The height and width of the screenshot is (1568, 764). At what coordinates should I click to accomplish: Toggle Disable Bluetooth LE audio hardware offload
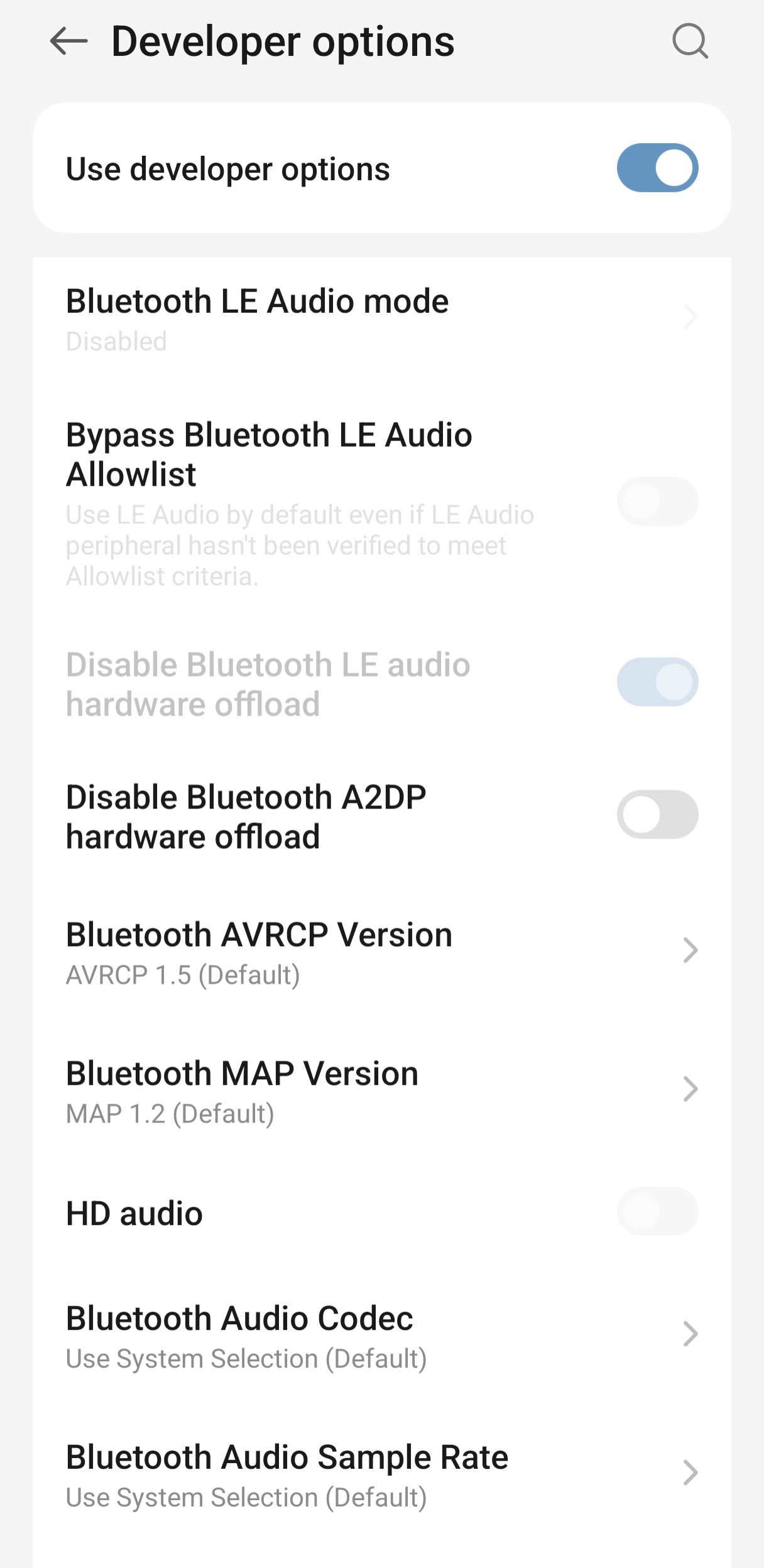coord(657,682)
